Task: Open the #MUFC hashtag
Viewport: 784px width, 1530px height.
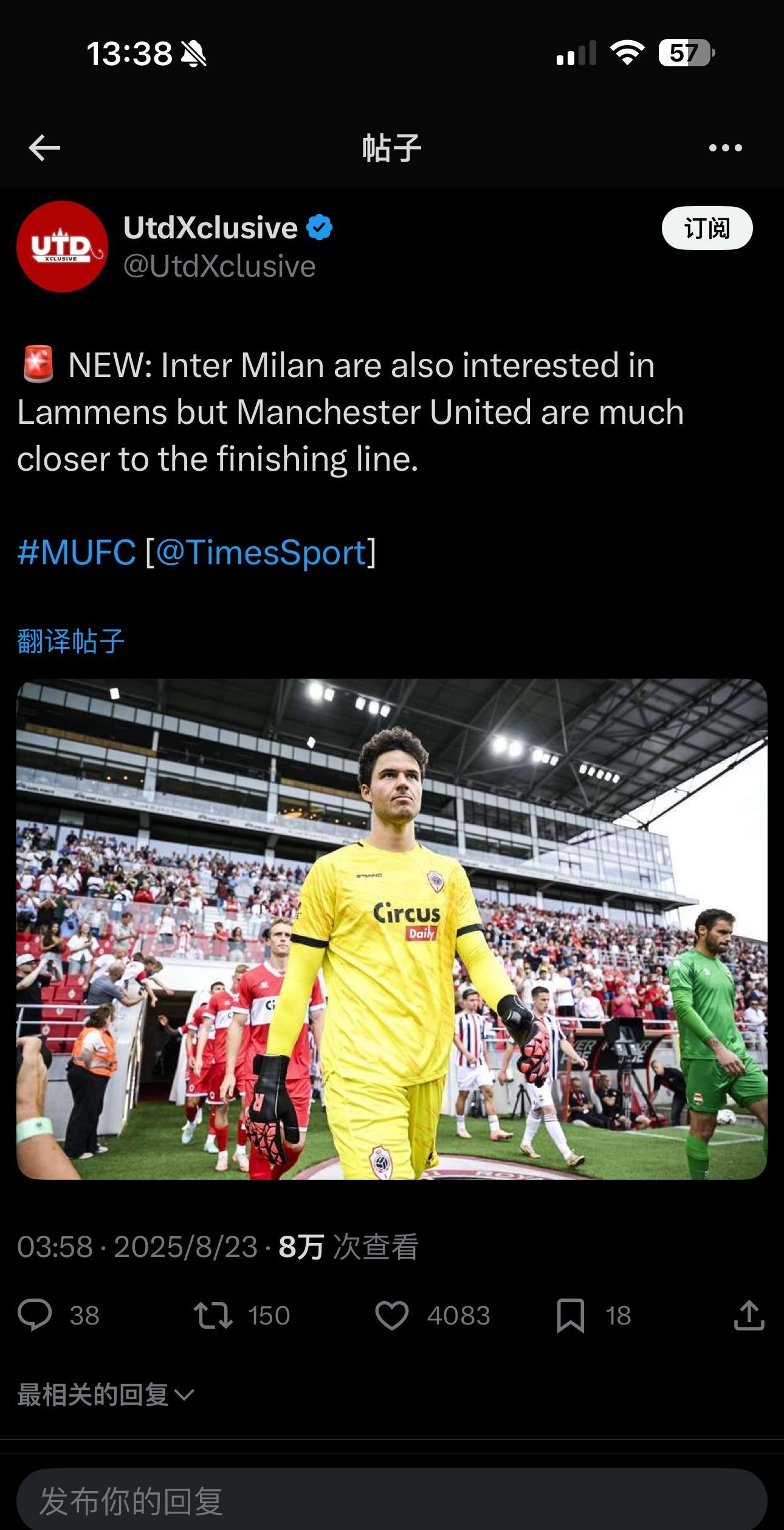Action: point(77,552)
